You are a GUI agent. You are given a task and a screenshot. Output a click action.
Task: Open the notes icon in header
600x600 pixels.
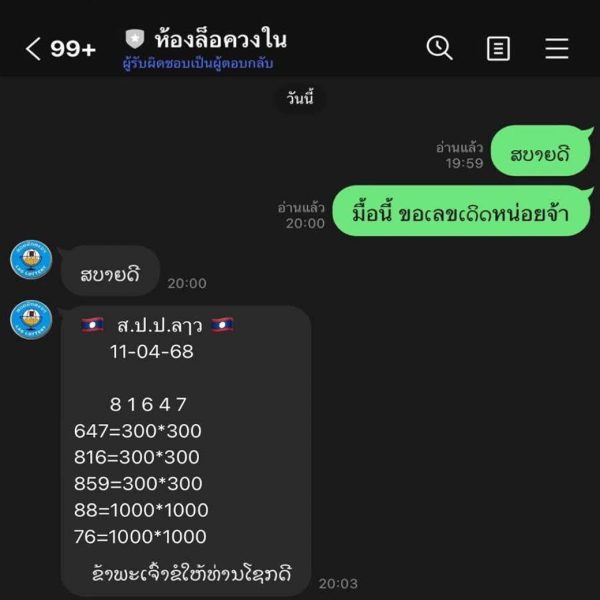tap(498, 48)
